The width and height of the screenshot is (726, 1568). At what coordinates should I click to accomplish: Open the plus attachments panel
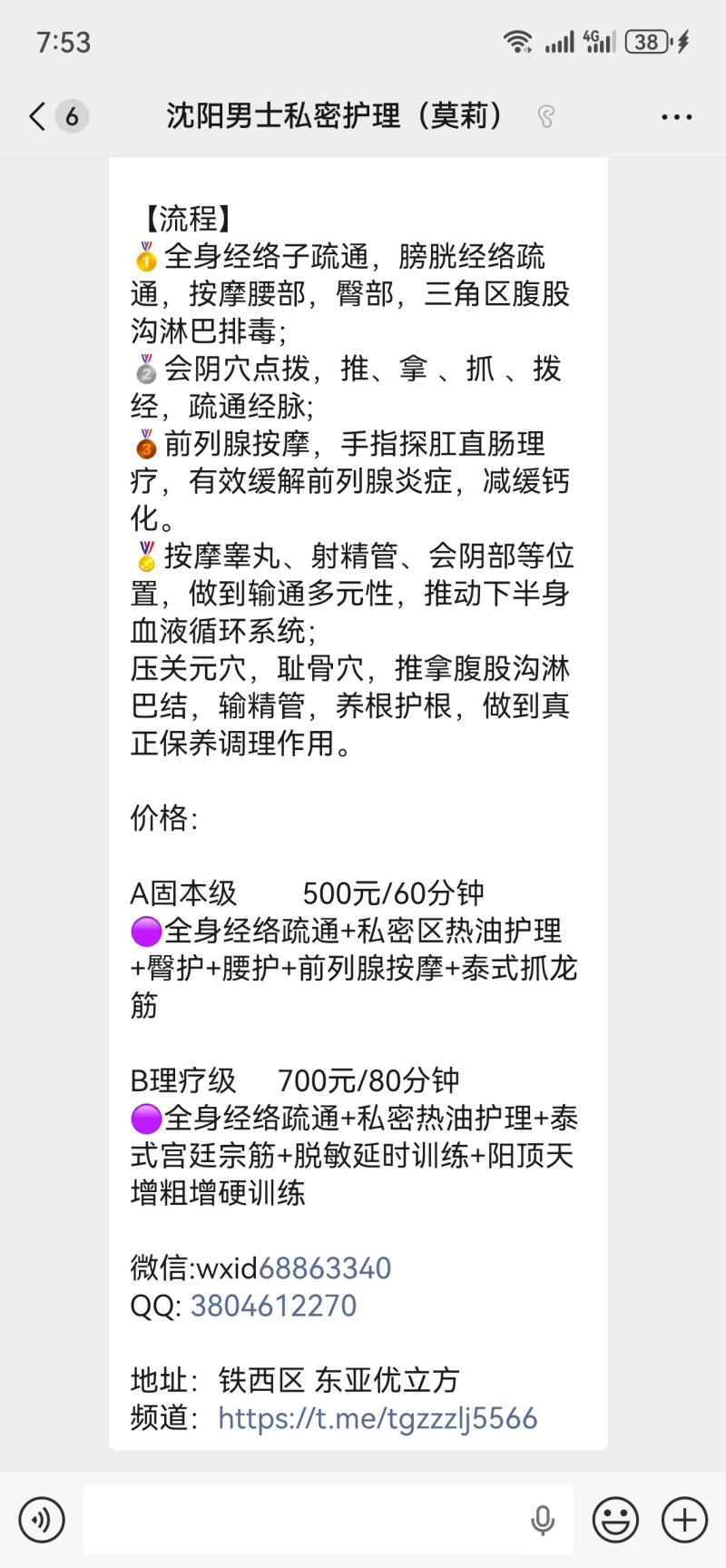pos(684,1520)
